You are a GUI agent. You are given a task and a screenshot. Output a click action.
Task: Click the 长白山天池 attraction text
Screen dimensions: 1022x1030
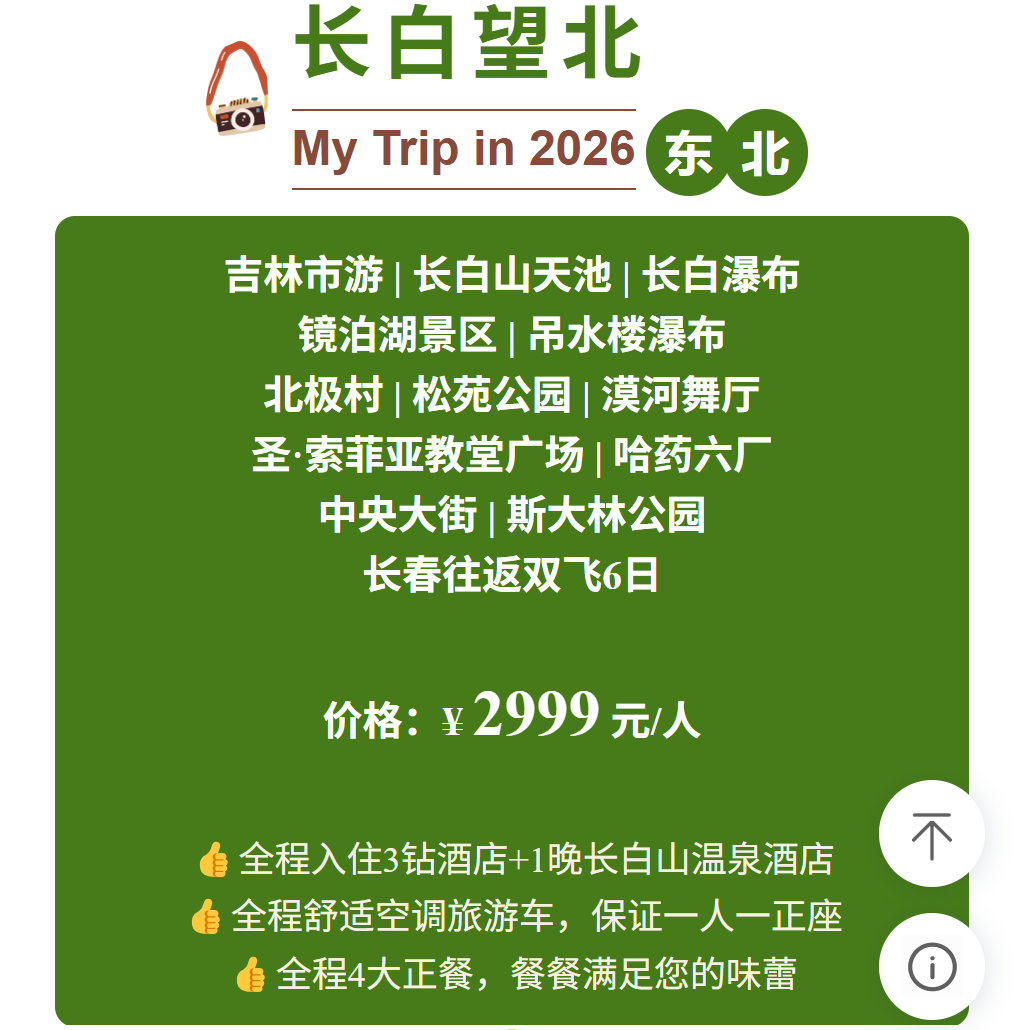click(511, 278)
